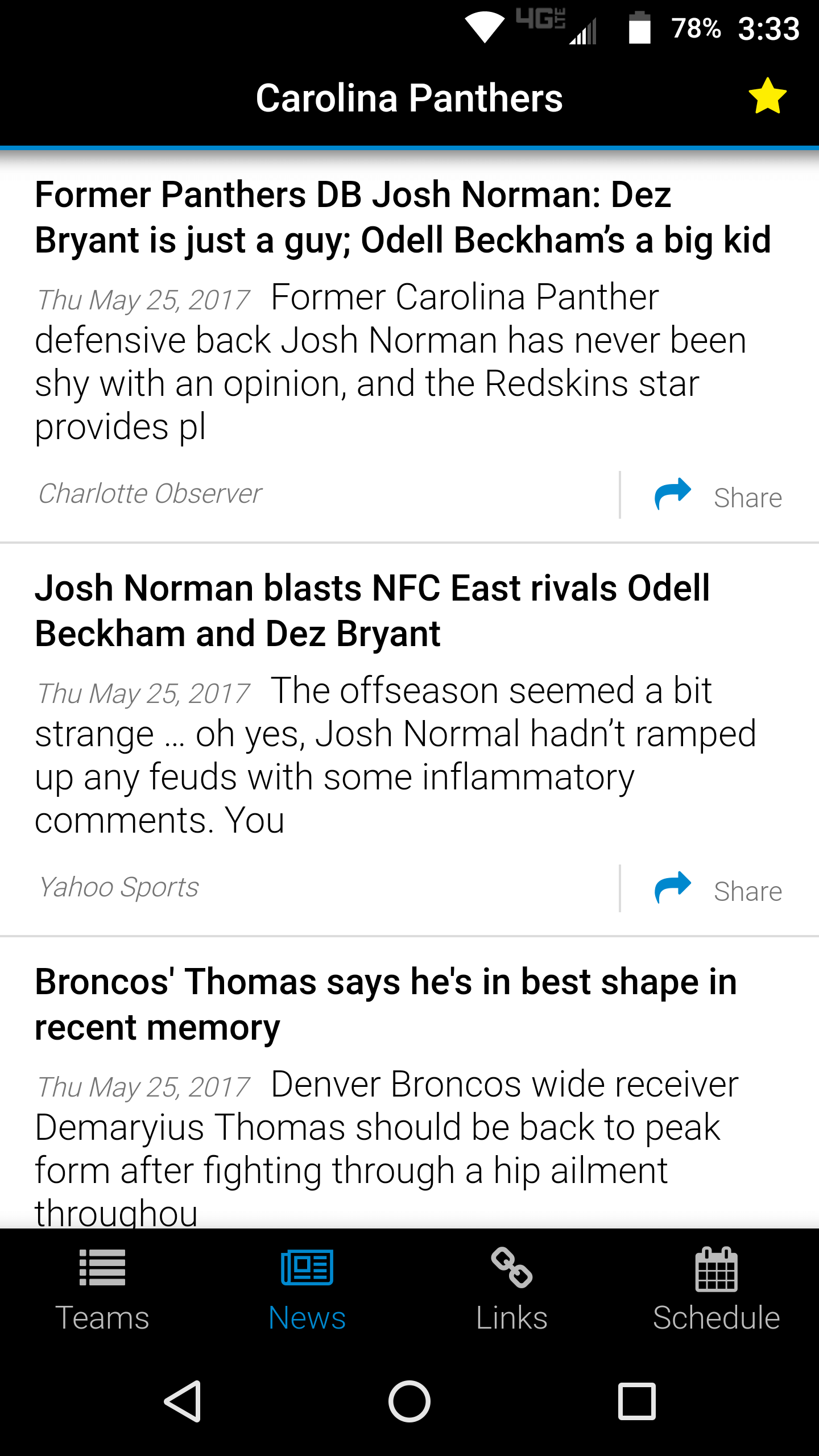Go to the home screen
The height and width of the screenshot is (1456, 819).
pyautogui.click(x=409, y=1401)
